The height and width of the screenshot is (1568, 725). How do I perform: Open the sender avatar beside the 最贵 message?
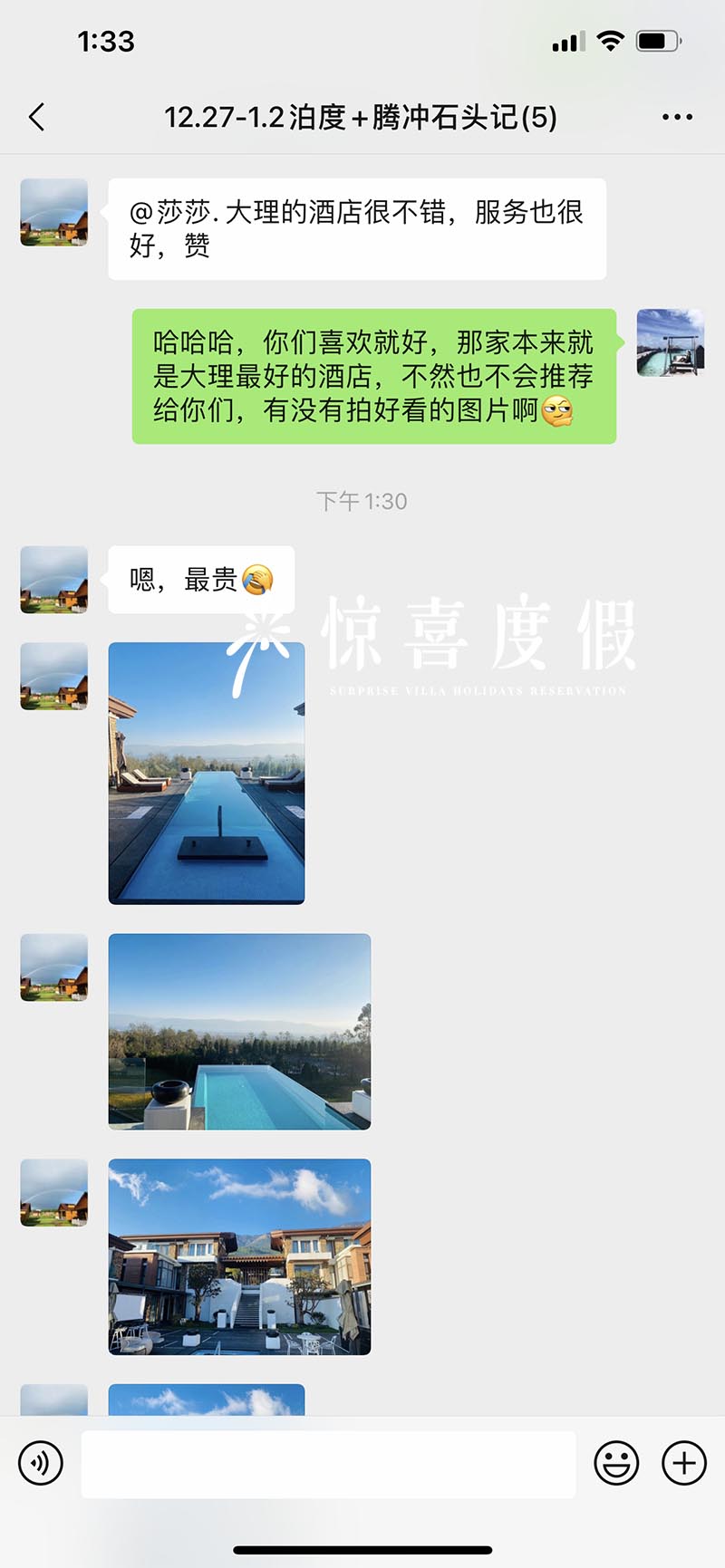tap(54, 580)
